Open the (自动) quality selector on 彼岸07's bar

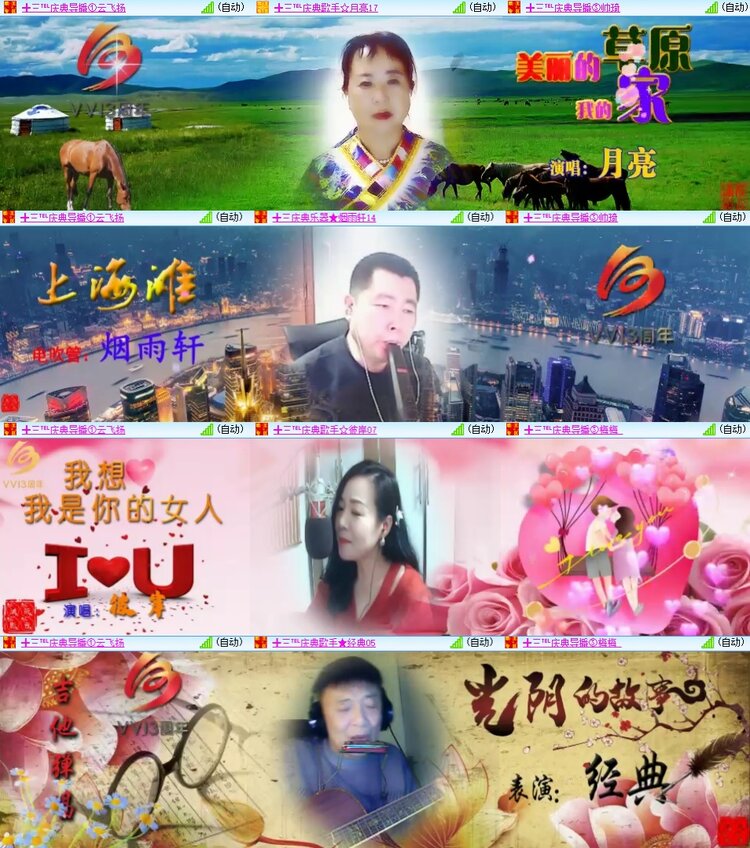(480, 430)
